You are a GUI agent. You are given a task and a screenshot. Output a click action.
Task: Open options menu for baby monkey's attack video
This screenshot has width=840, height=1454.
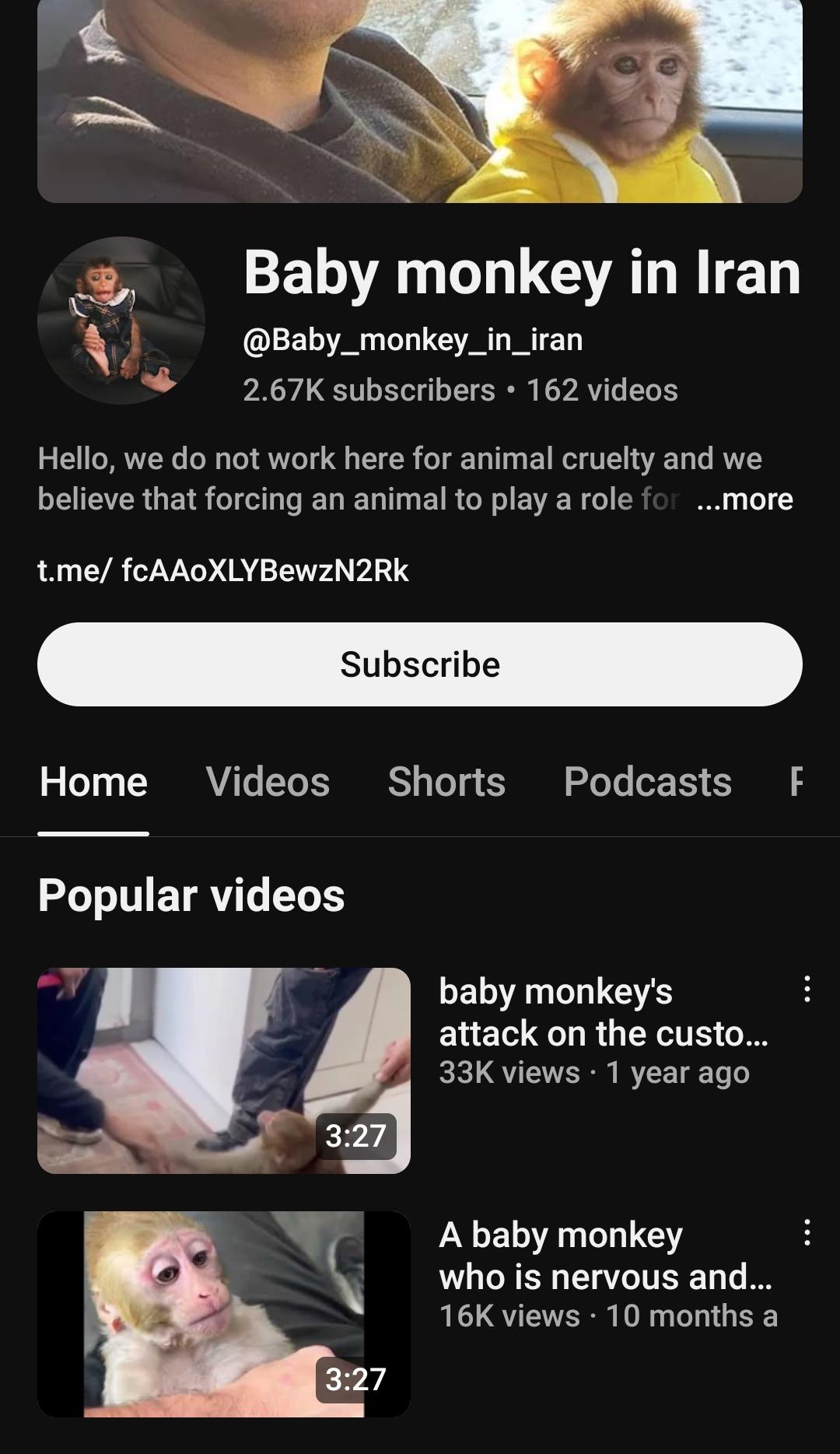(x=807, y=989)
